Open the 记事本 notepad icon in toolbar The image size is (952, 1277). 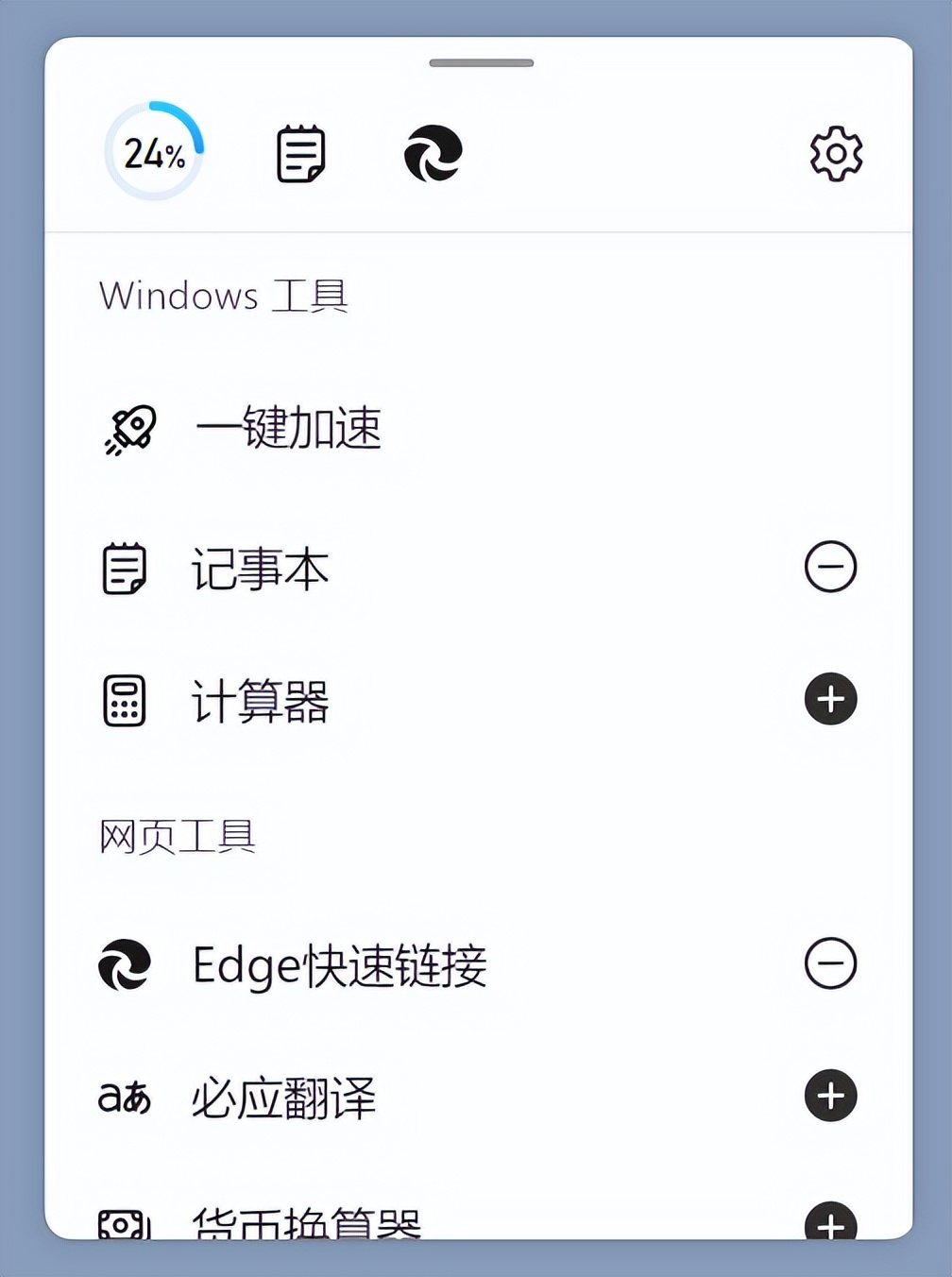(x=299, y=151)
